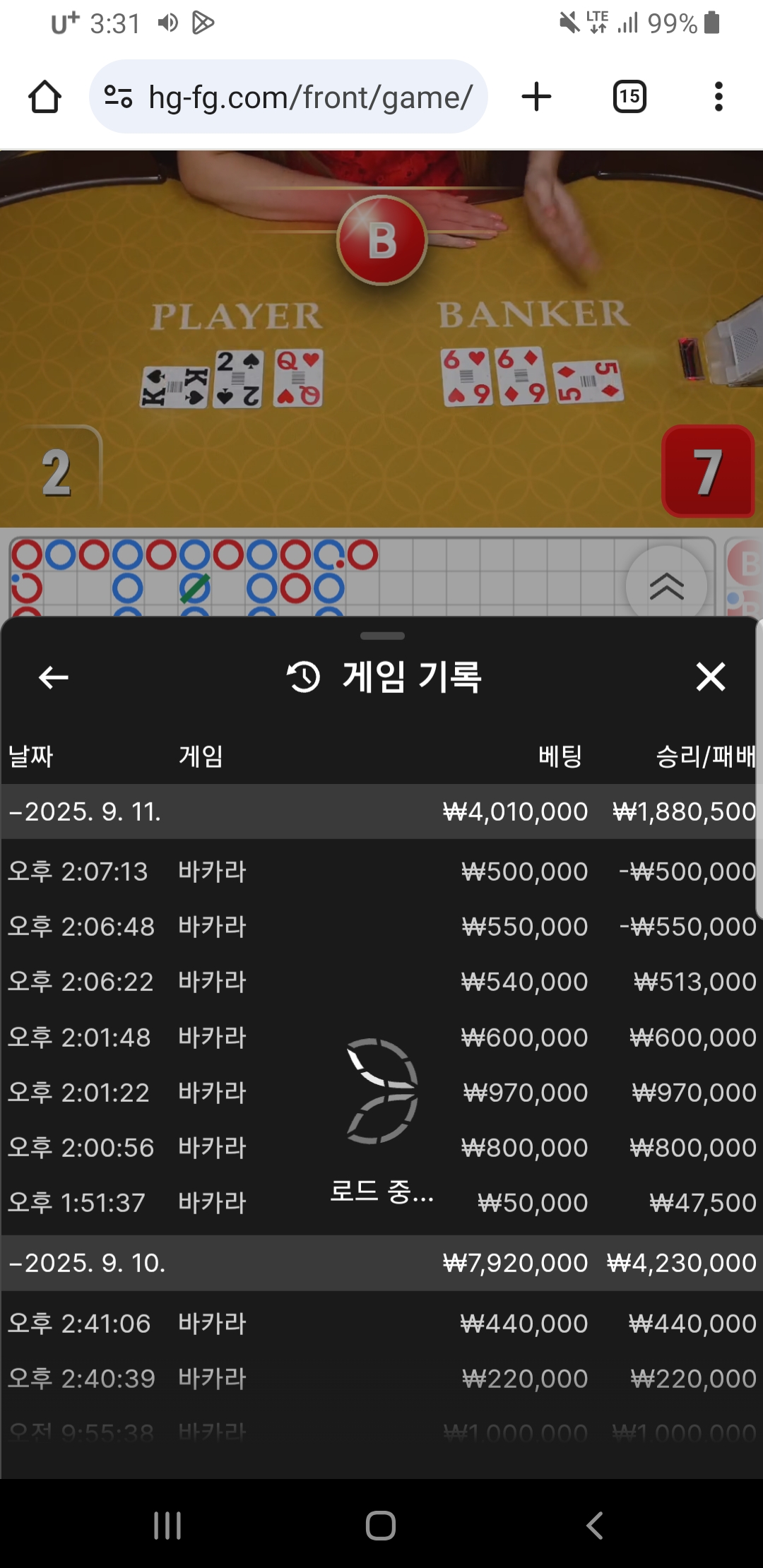This screenshot has width=763, height=1568.
Task: Open the 오후 2:41:06 바카라 record
Action: (x=380, y=1324)
